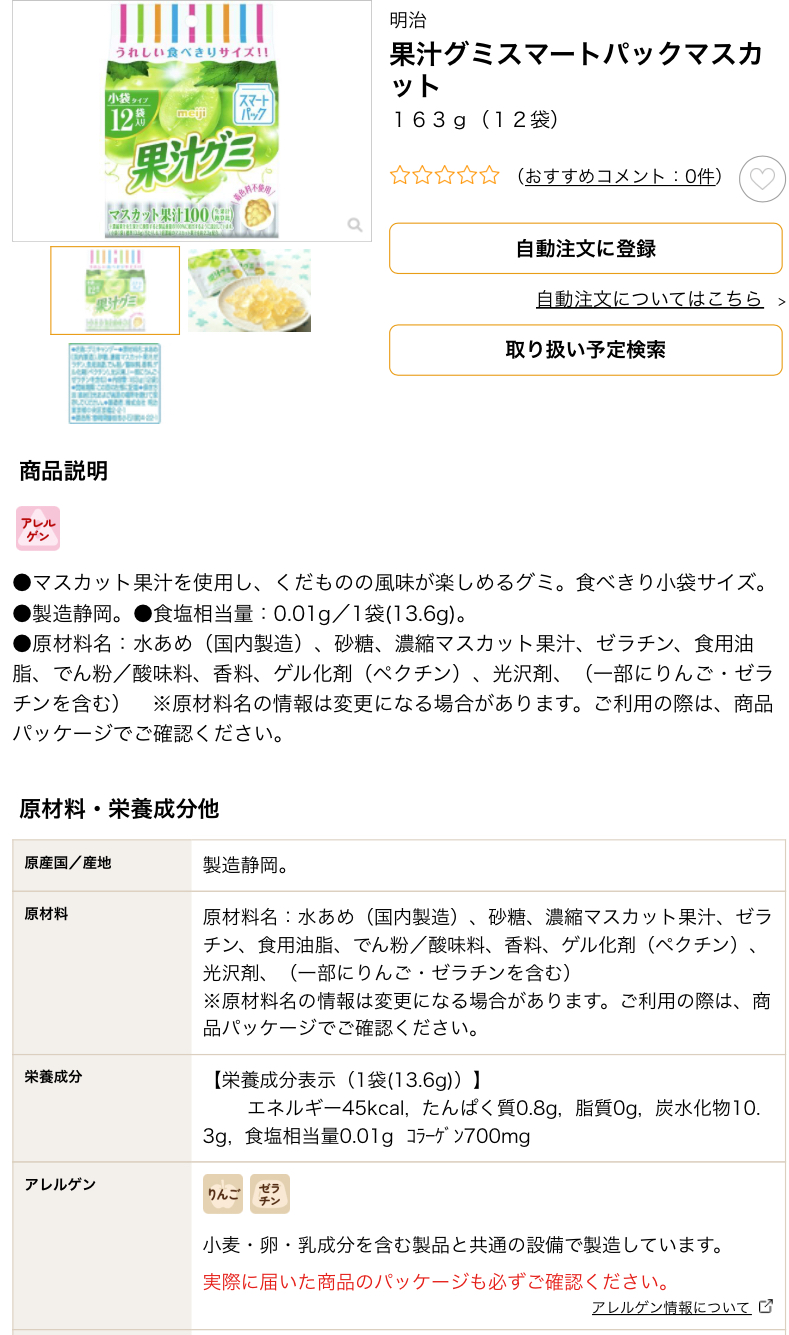Select the first package front thumbnail
789x1335 pixels.
click(x=115, y=290)
